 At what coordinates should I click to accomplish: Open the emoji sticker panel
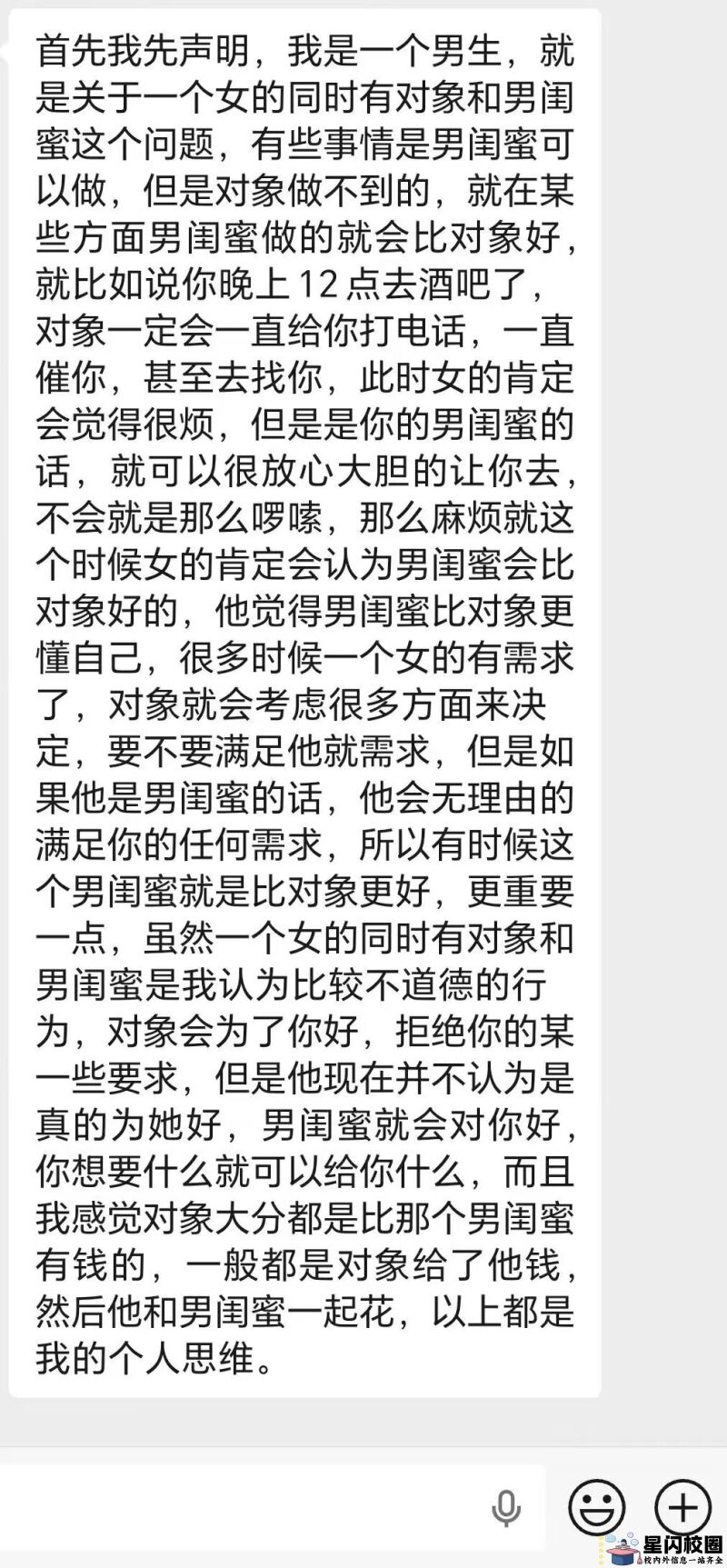click(596, 1508)
